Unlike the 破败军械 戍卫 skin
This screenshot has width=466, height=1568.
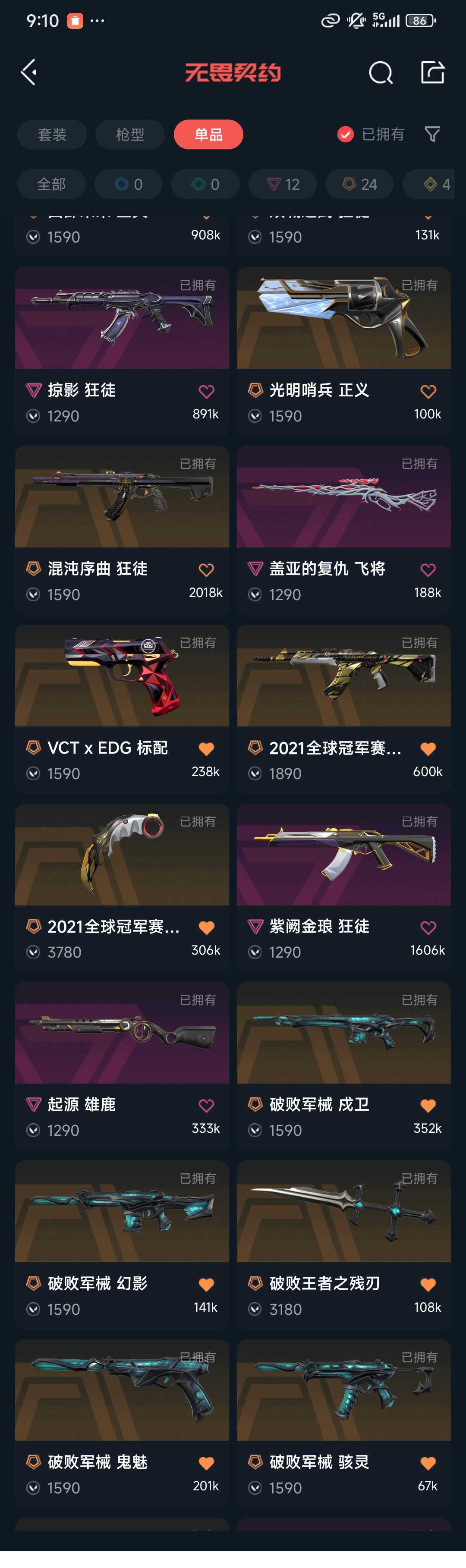428,1106
